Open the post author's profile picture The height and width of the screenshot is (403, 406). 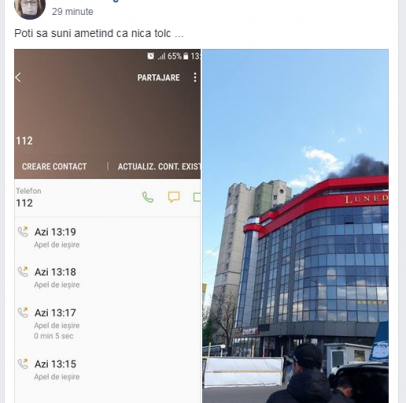[x=30, y=9]
